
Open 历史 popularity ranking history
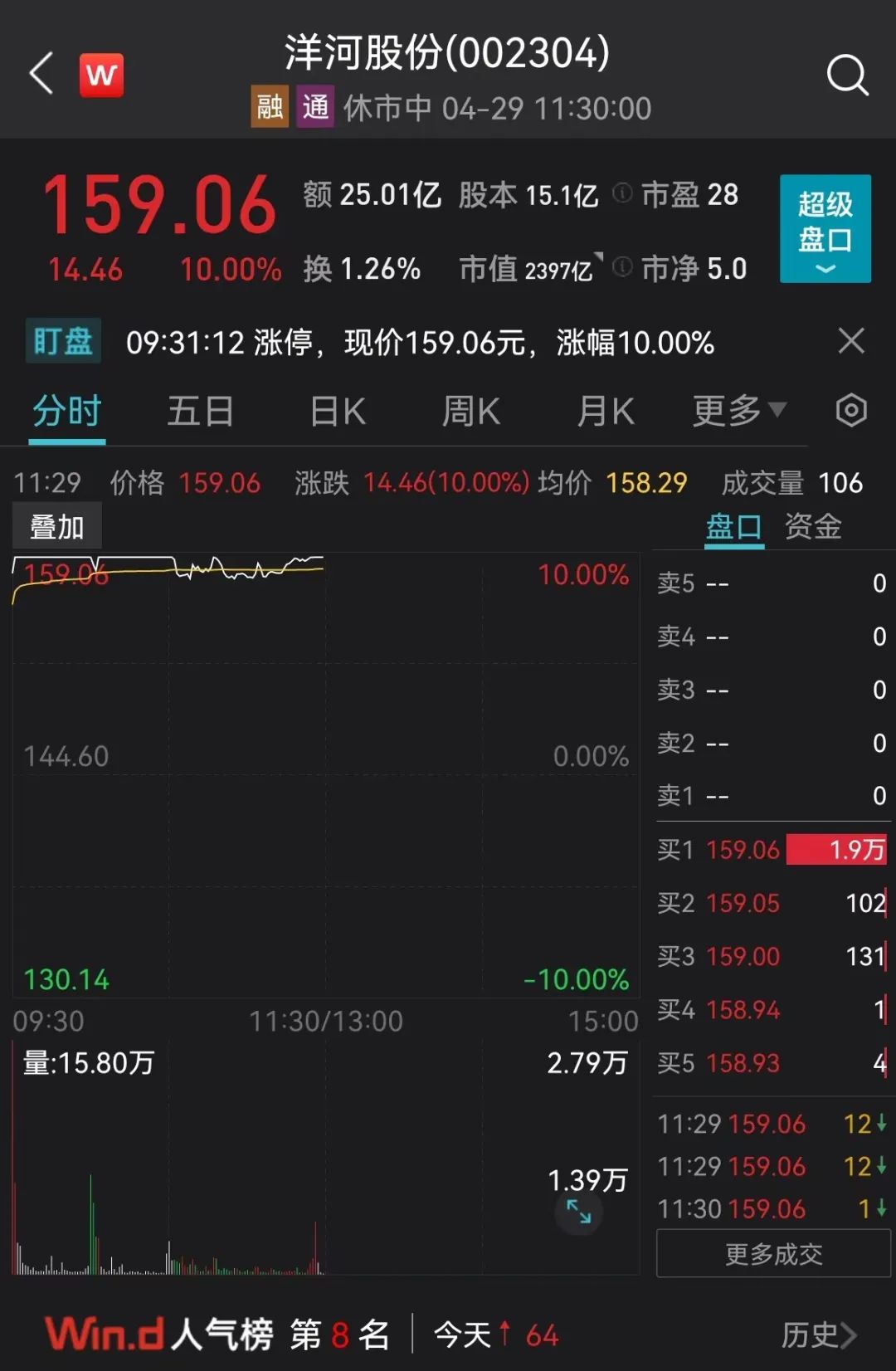pos(818,1335)
